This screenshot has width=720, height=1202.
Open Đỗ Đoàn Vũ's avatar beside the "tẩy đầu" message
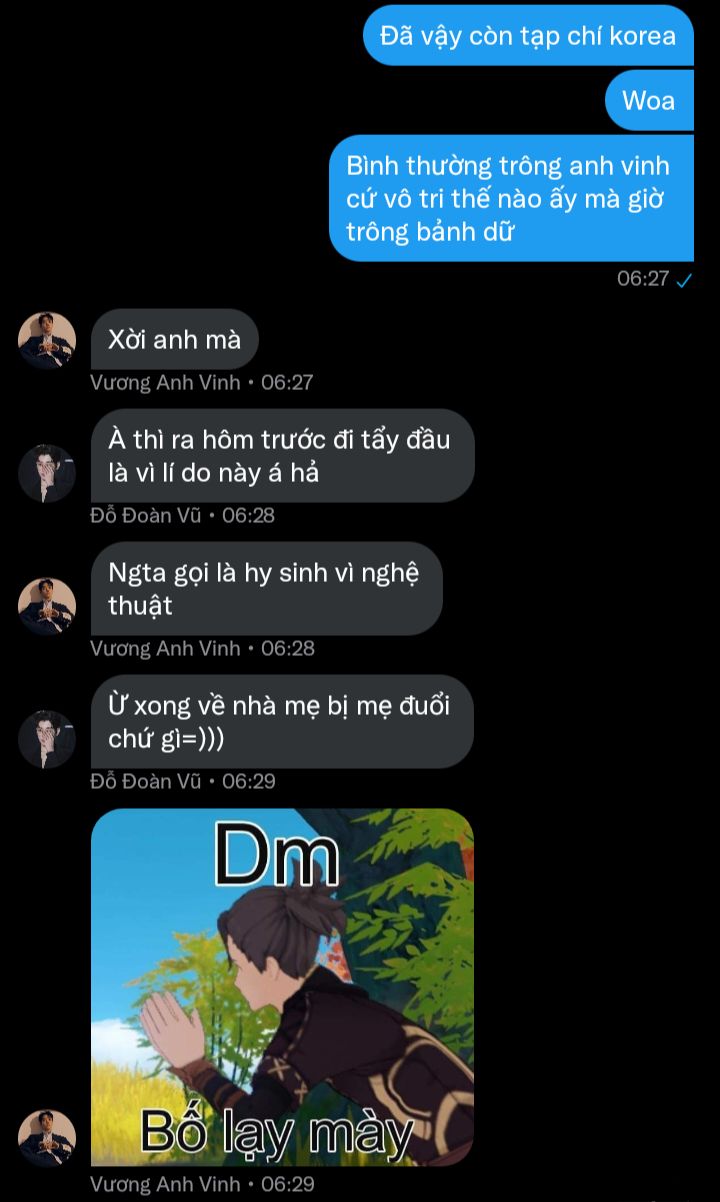pos(47,473)
